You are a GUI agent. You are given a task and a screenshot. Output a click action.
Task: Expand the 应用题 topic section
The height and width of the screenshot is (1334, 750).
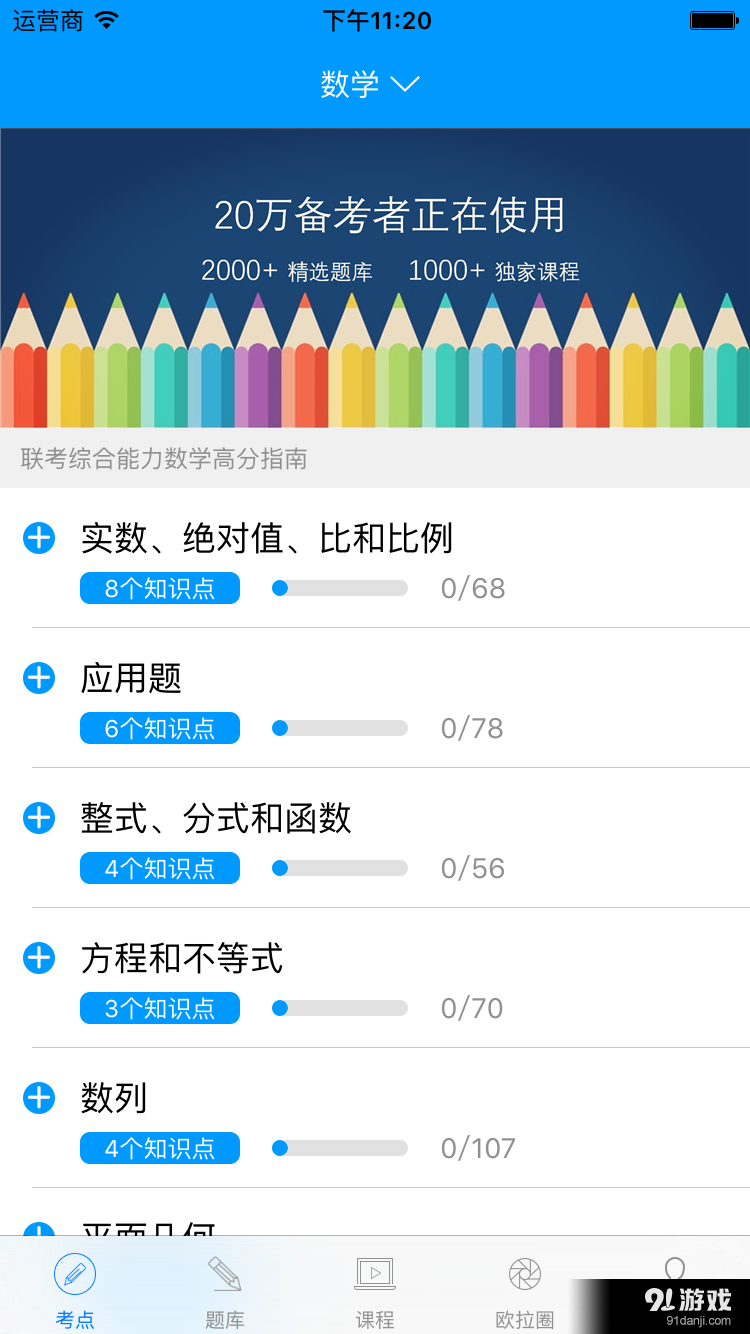pyautogui.click(x=38, y=677)
